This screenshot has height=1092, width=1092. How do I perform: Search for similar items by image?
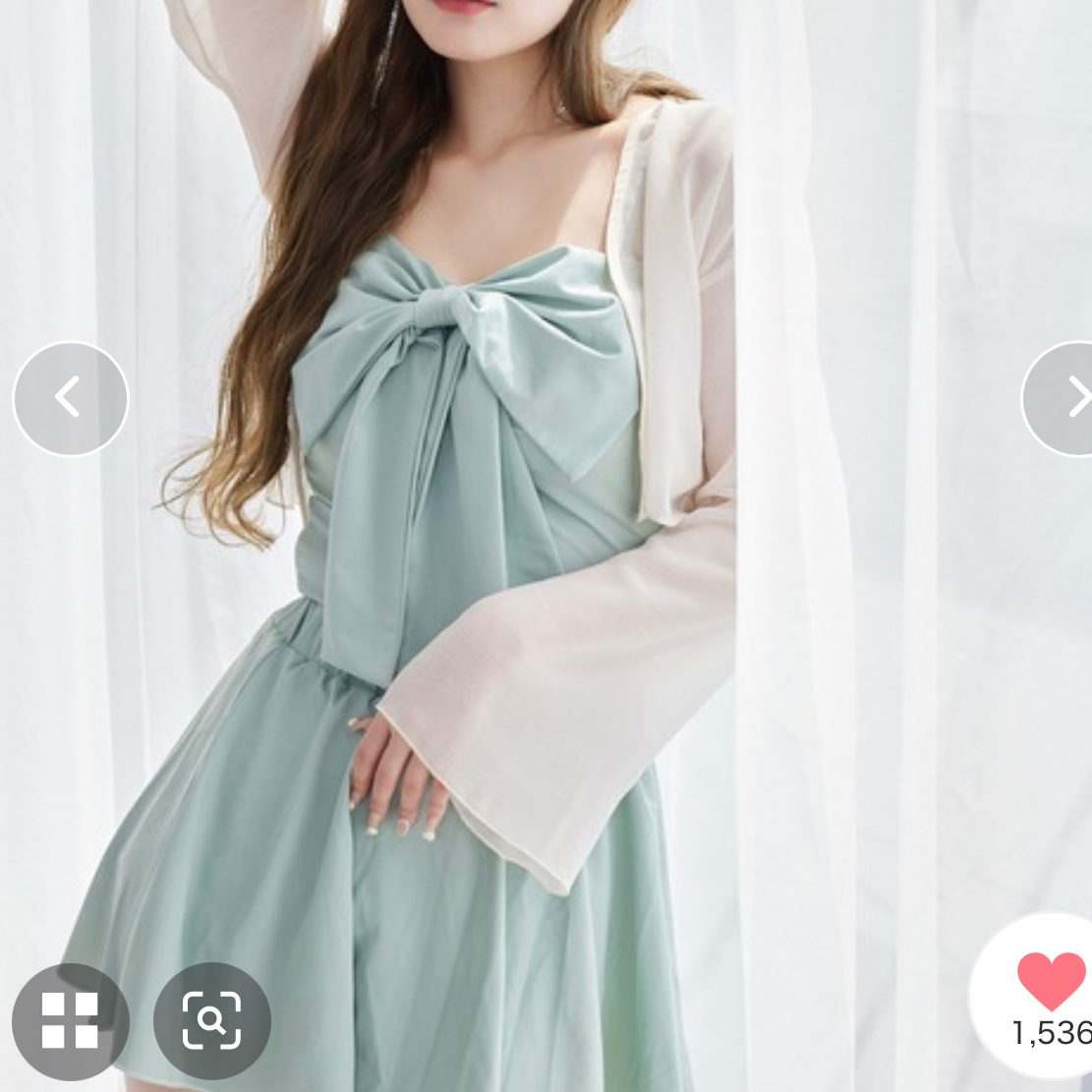(211, 1021)
